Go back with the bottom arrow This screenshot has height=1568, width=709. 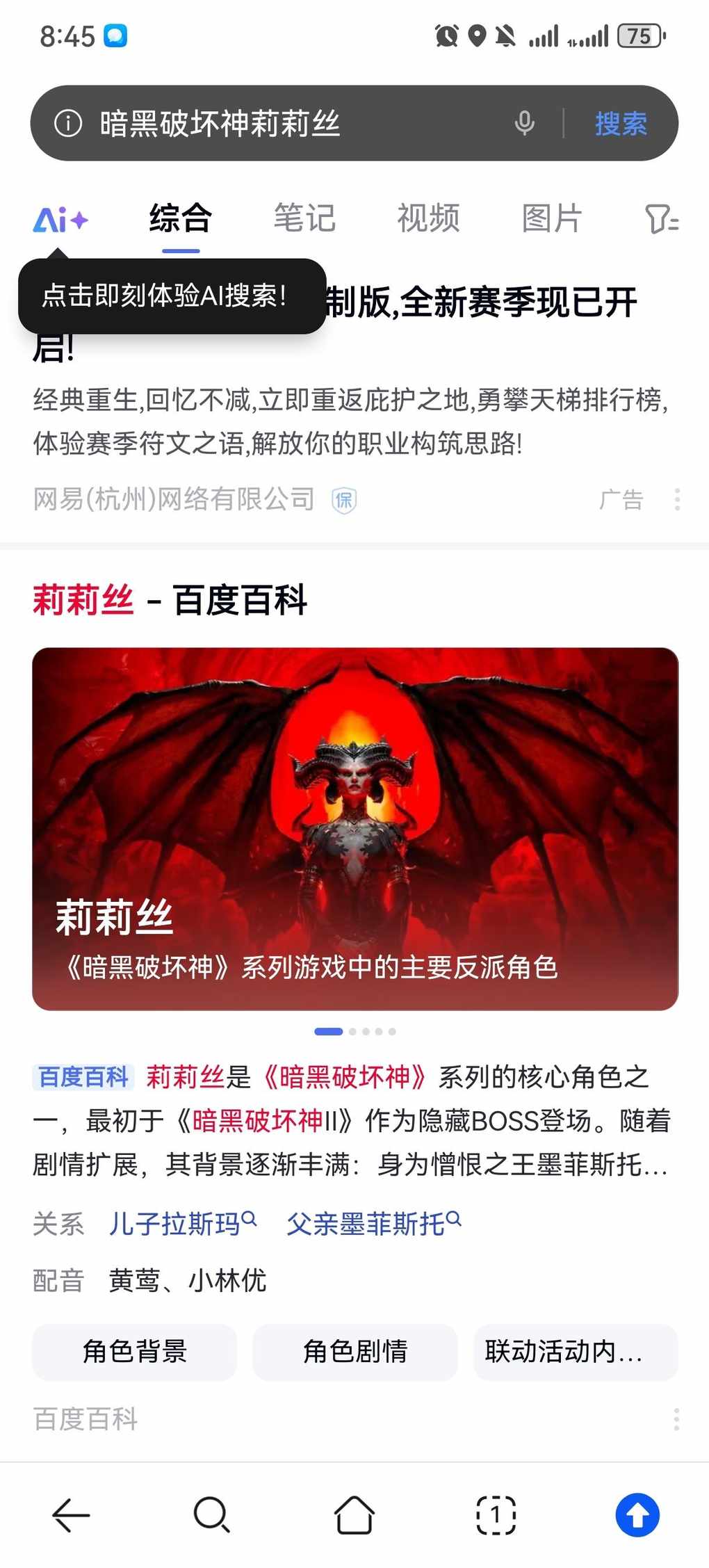(71, 1514)
